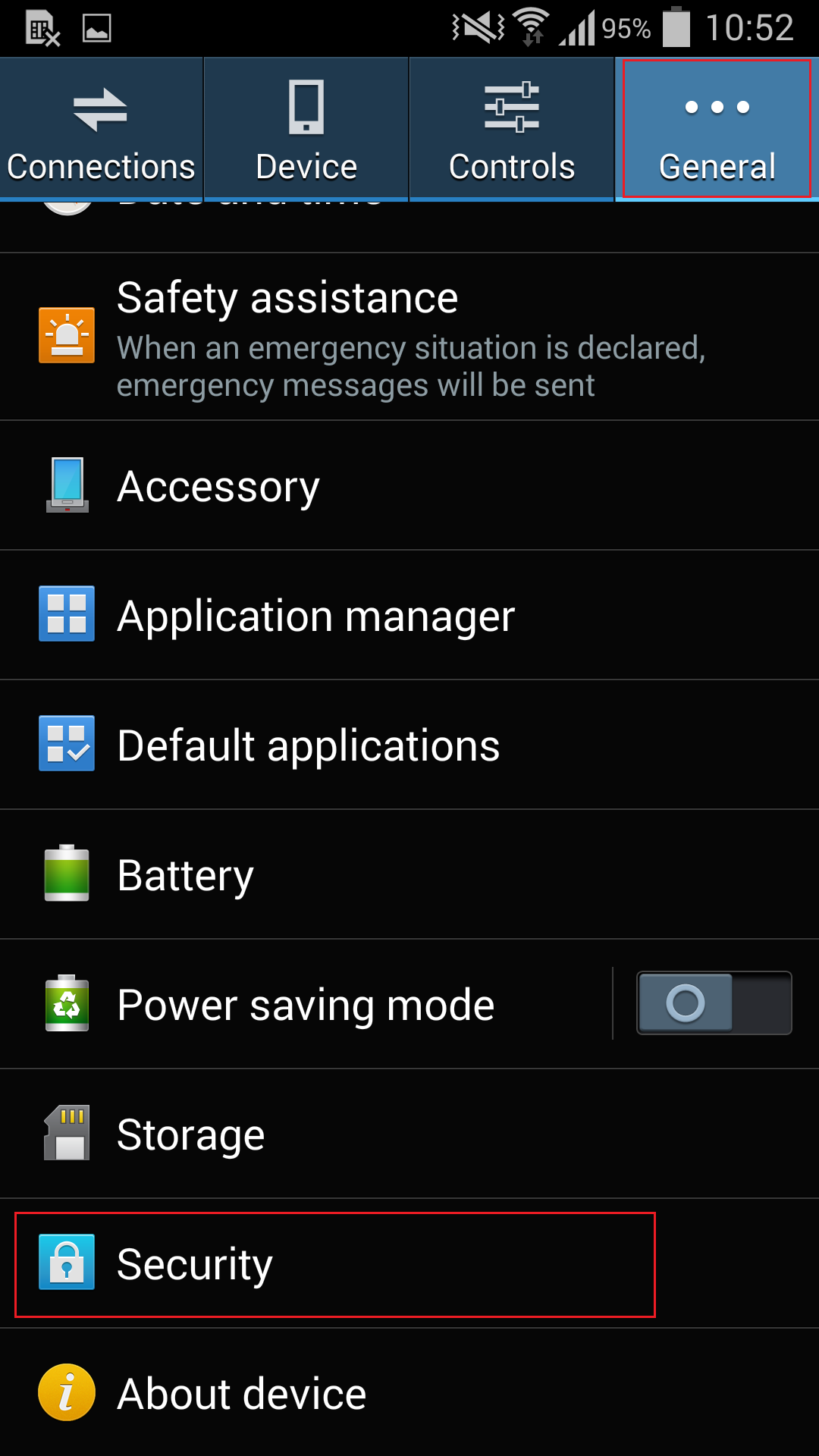Open the Device tab
This screenshot has height=1456, width=819.
306,129
